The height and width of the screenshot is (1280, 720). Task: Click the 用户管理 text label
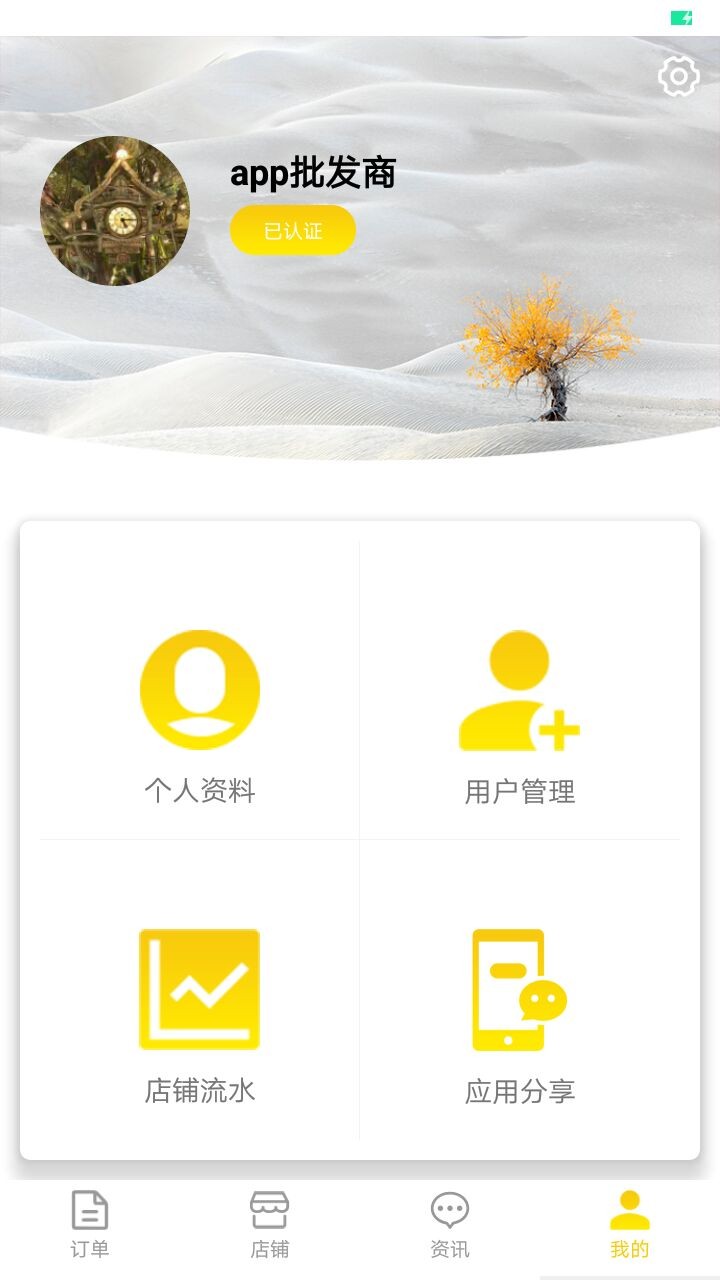[521, 790]
